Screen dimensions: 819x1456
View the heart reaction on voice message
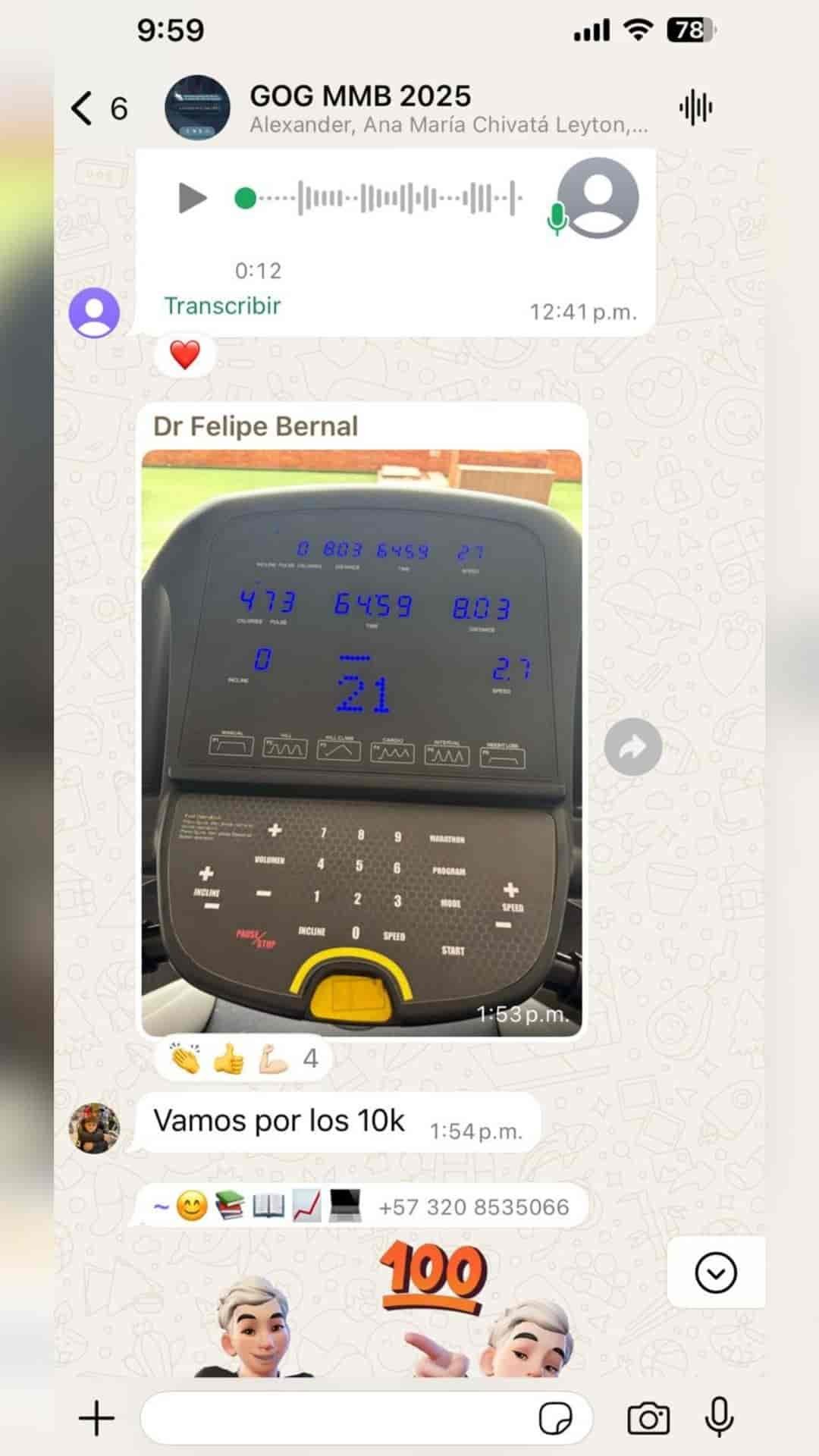(x=184, y=355)
